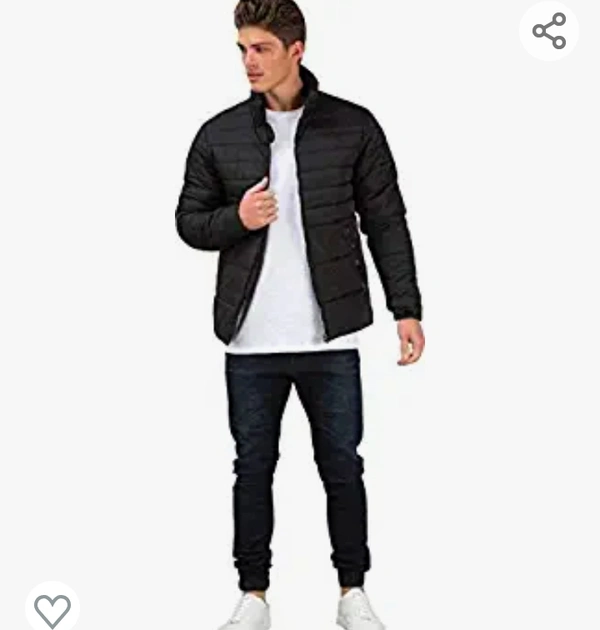This screenshot has height=630, width=600.
Task: Open the jacket product image full screen
Action: pos(300,300)
